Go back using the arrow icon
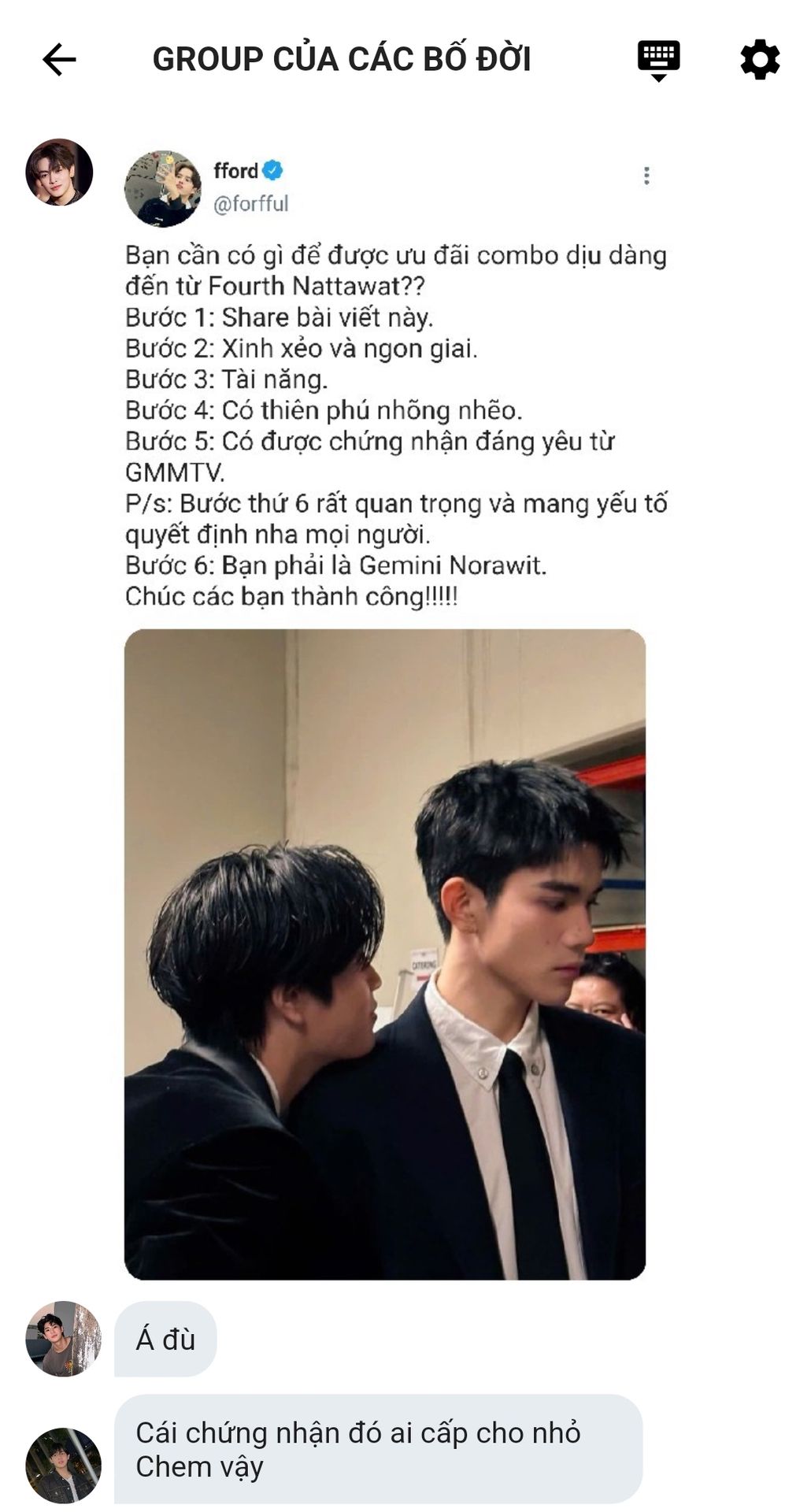The height and width of the screenshot is (1512, 811). (x=59, y=59)
